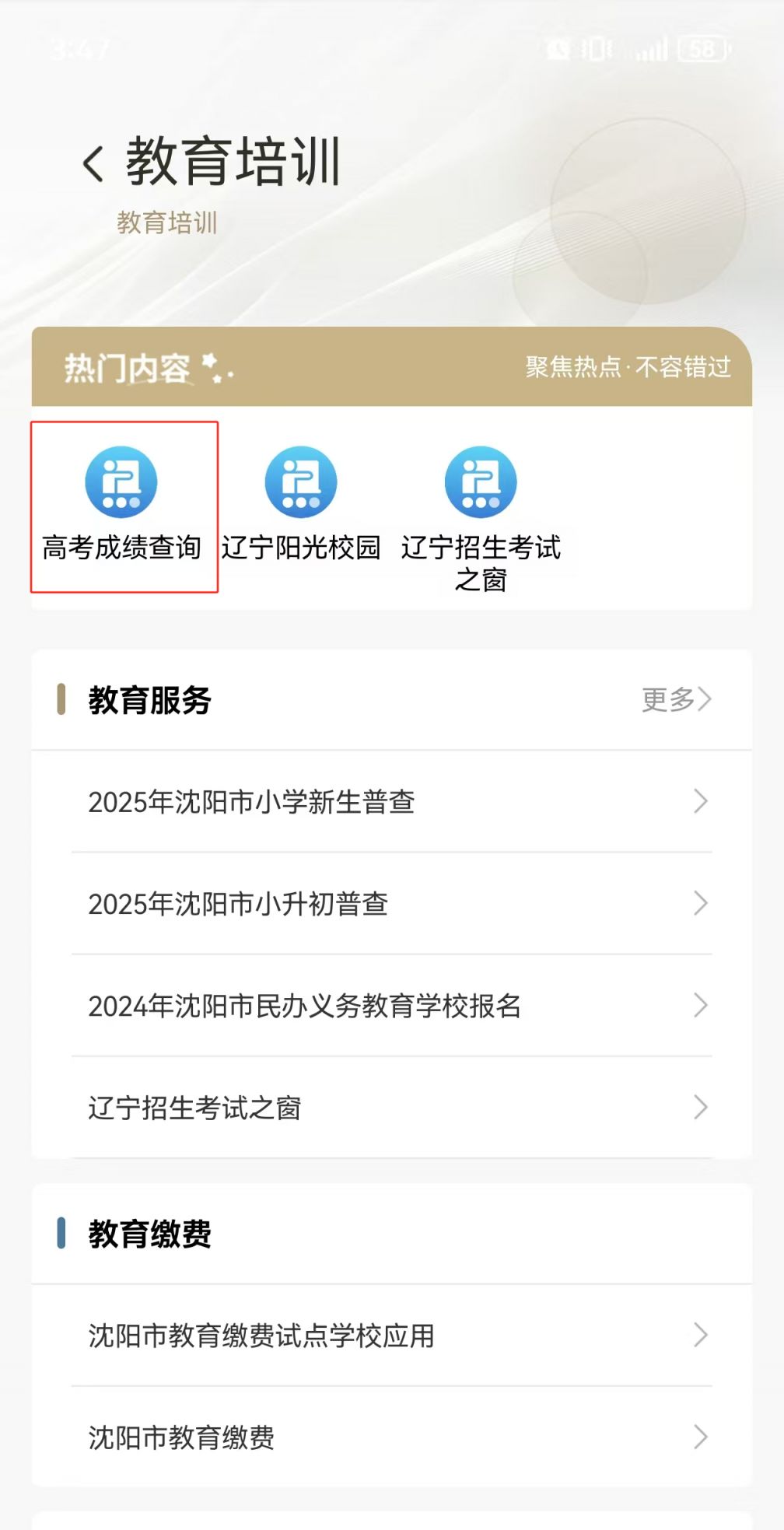
Task: Open 高考成绩查询
Action: click(122, 506)
